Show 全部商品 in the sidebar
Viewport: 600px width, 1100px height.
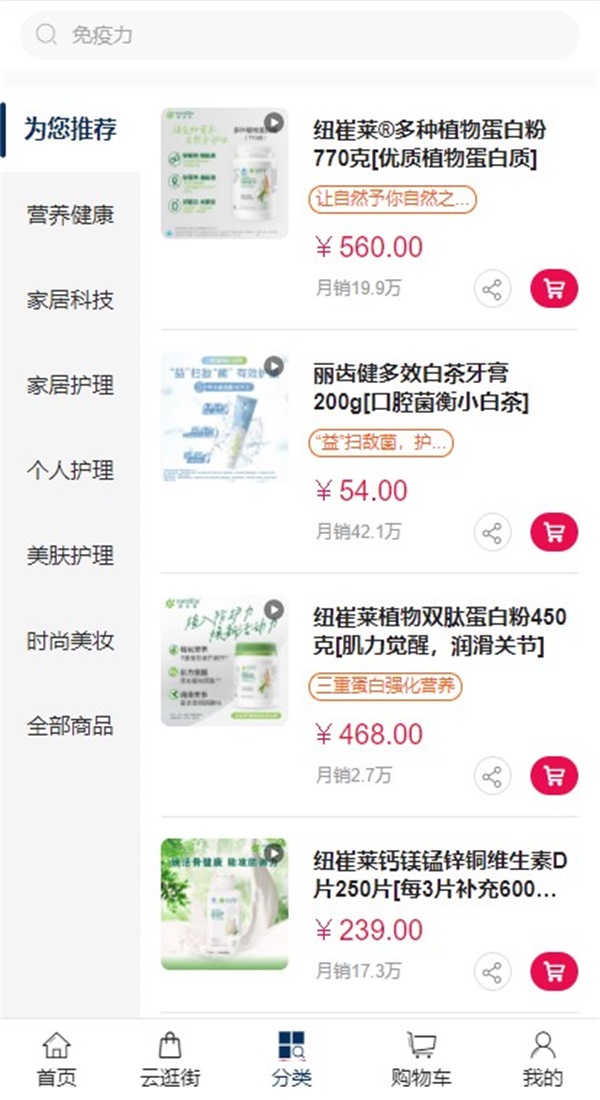(70, 726)
